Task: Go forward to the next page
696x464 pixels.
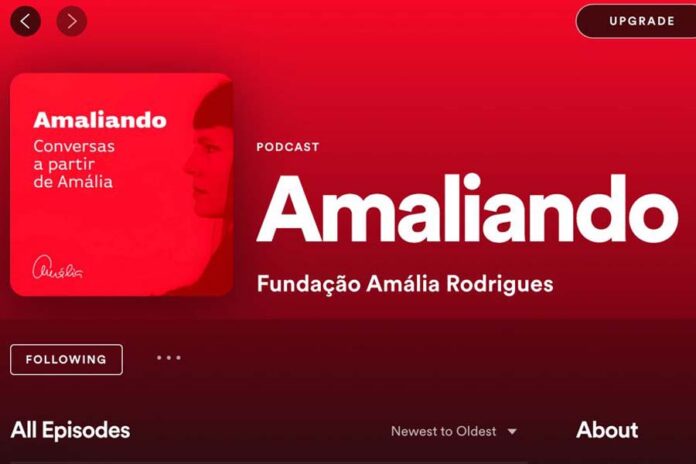Action: pos(72,21)
